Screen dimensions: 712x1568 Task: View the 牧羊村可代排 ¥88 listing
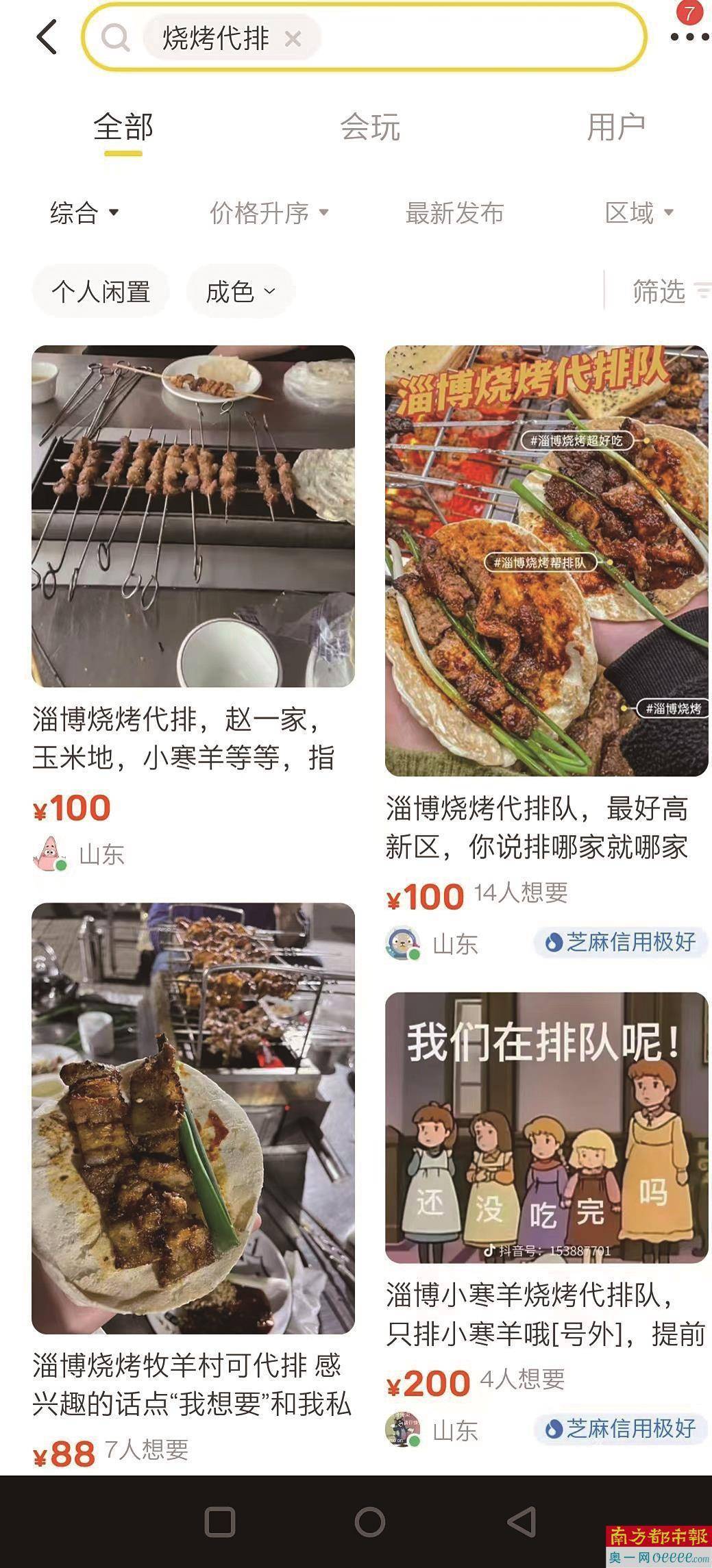click(x=193, y=1118)
